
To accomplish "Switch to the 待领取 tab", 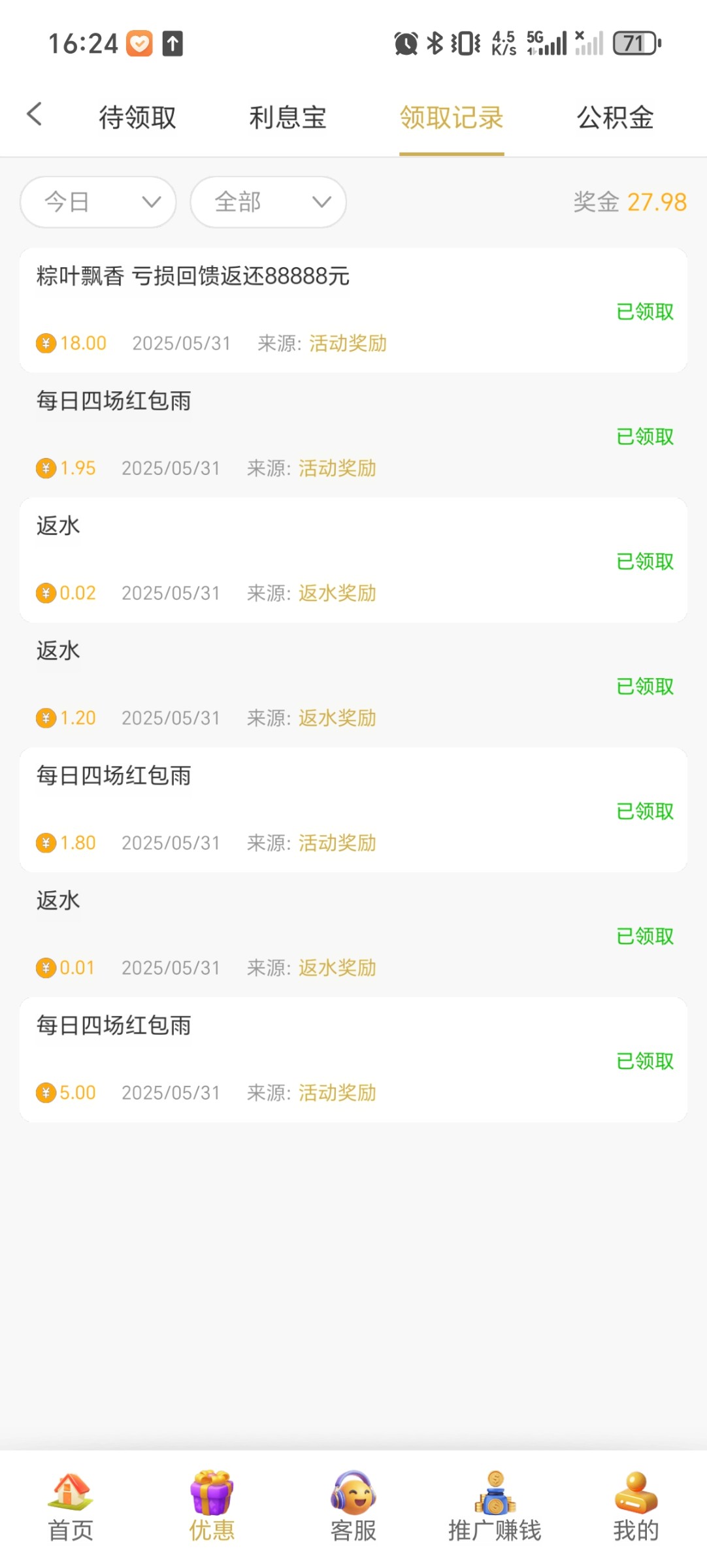I will 137,118.
